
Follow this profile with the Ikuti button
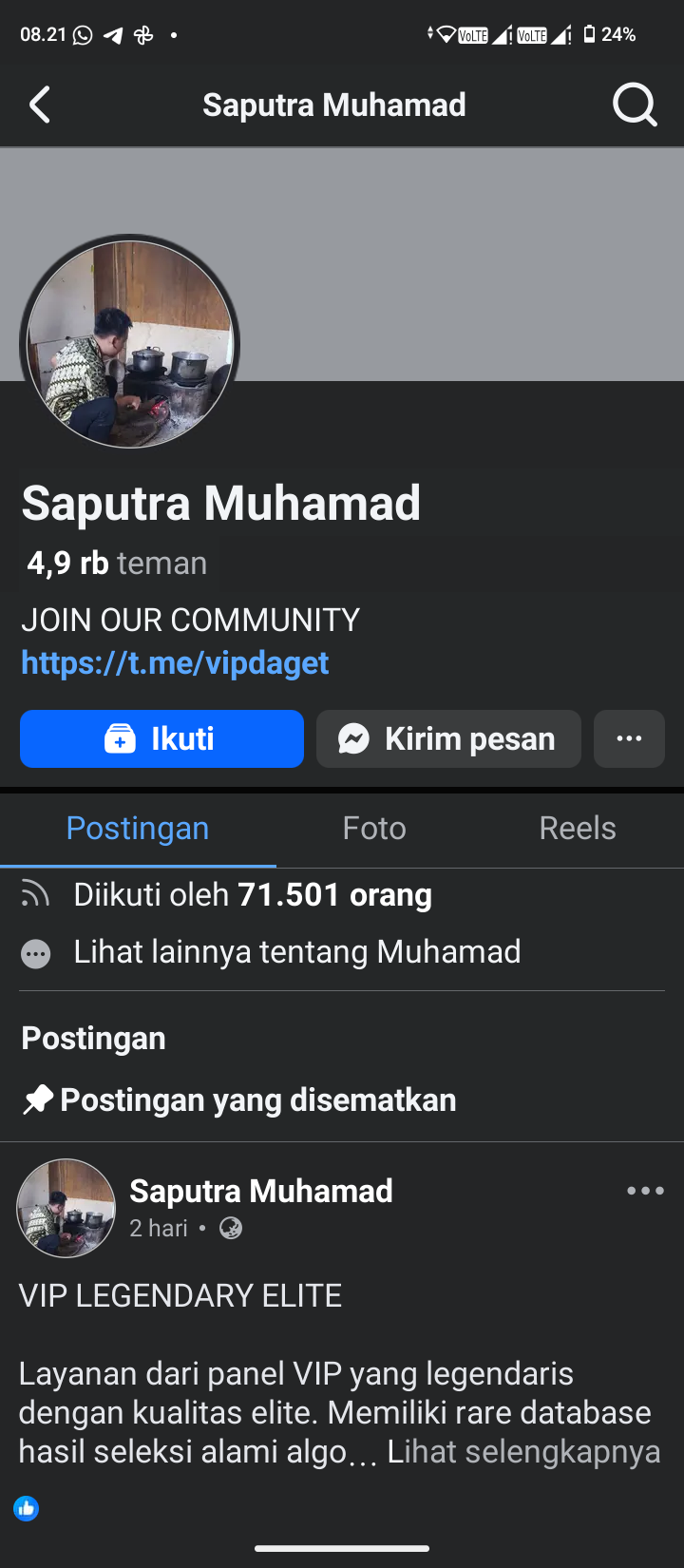tap(161, 738)
